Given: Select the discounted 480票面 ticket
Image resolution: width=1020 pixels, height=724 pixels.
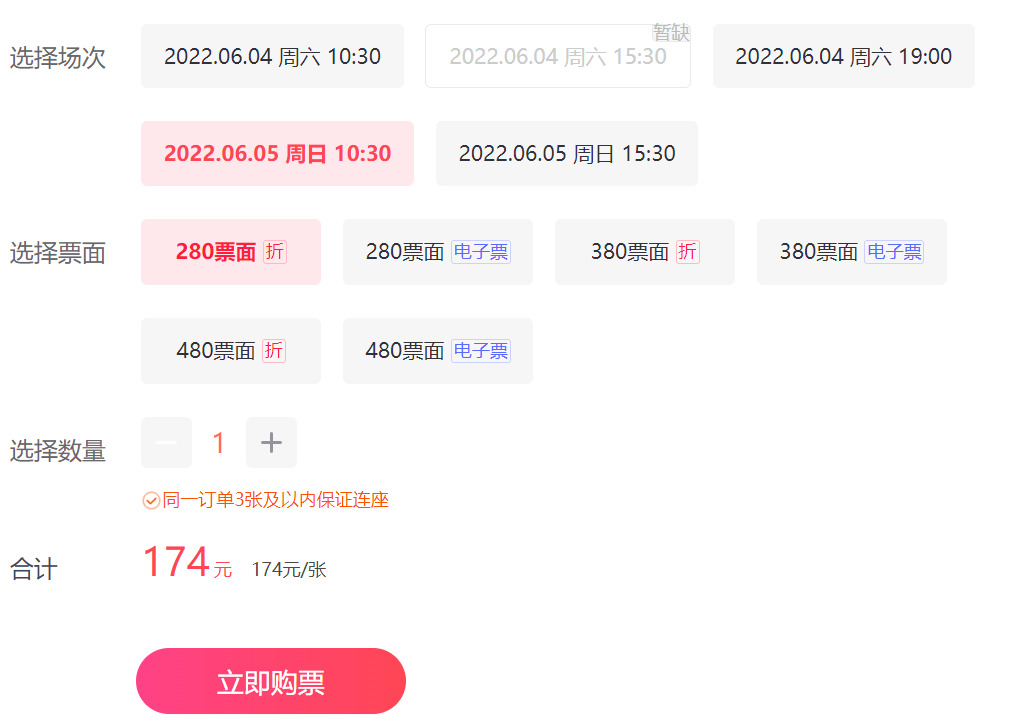Looking at the screenshot, I should click(x=230, y=351).
